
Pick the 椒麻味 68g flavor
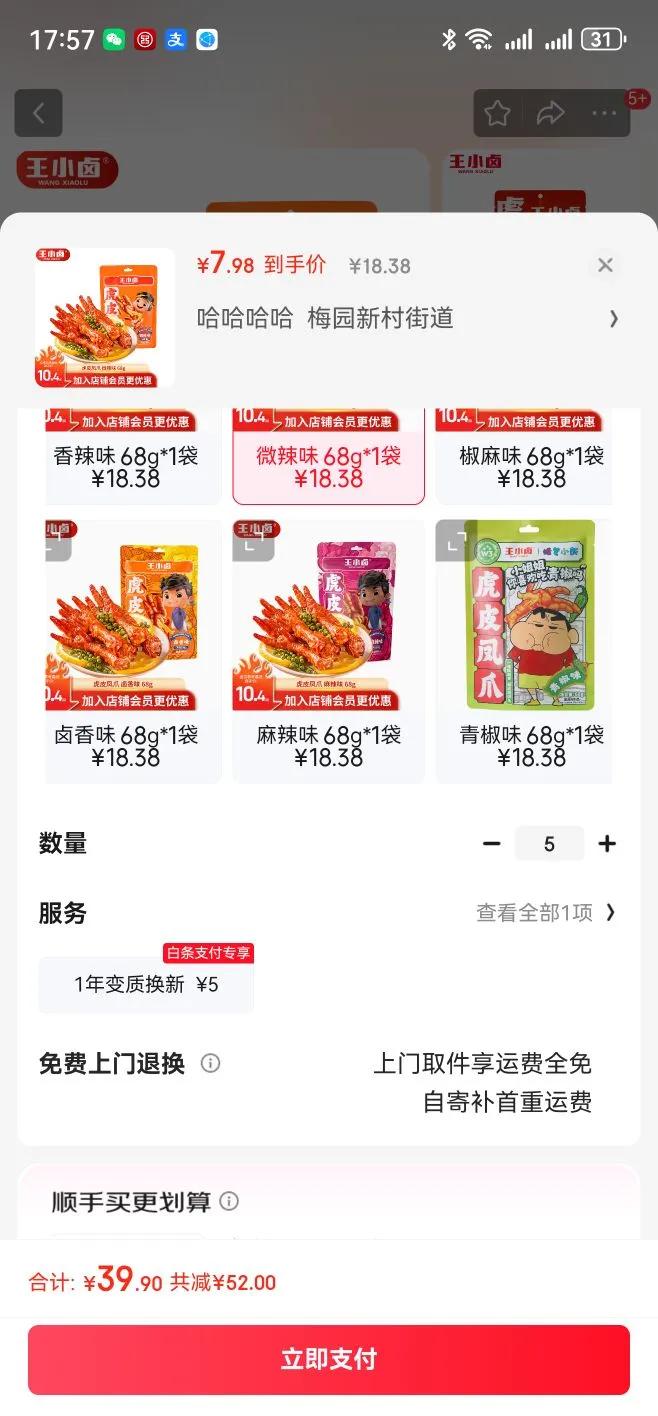click(531, 466)
